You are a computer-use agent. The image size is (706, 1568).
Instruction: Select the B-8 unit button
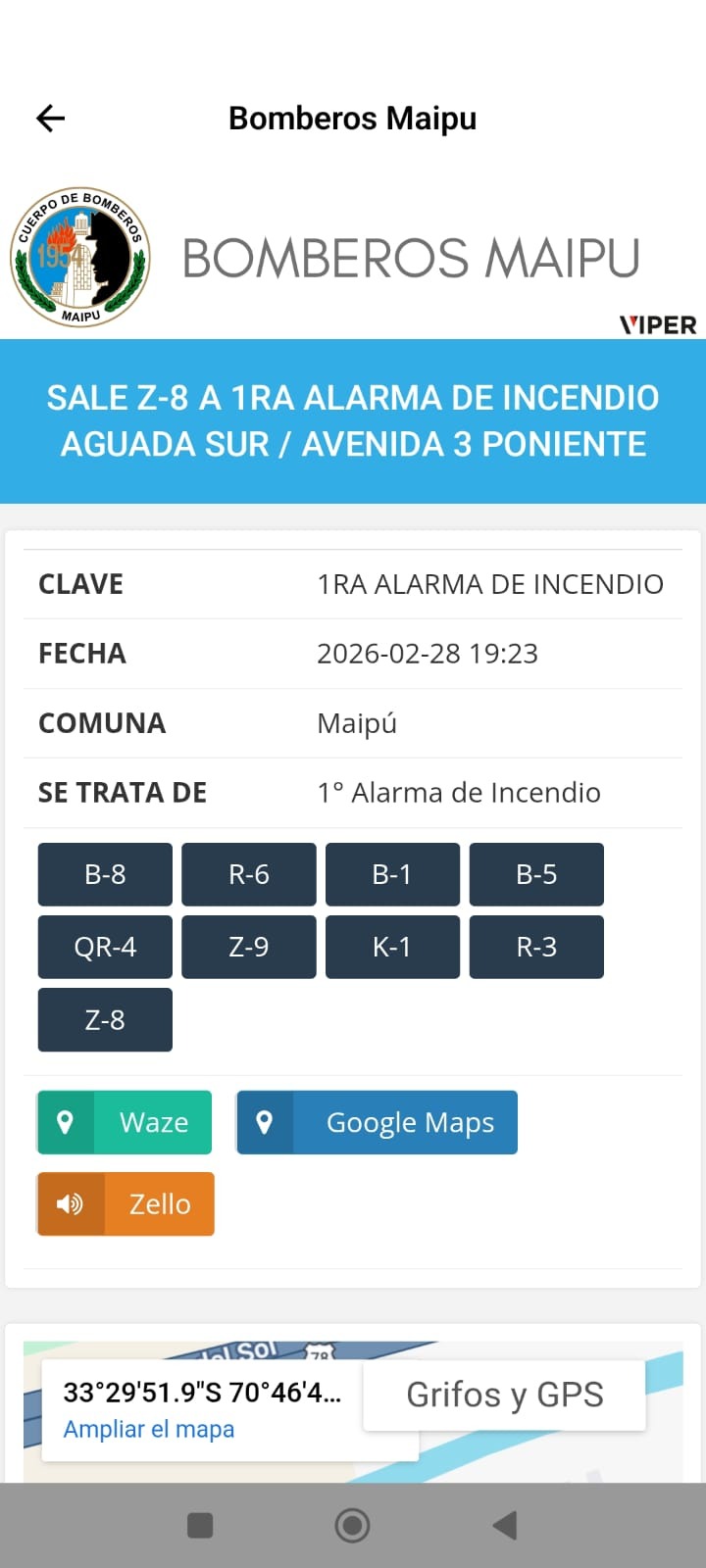[105, 874]
